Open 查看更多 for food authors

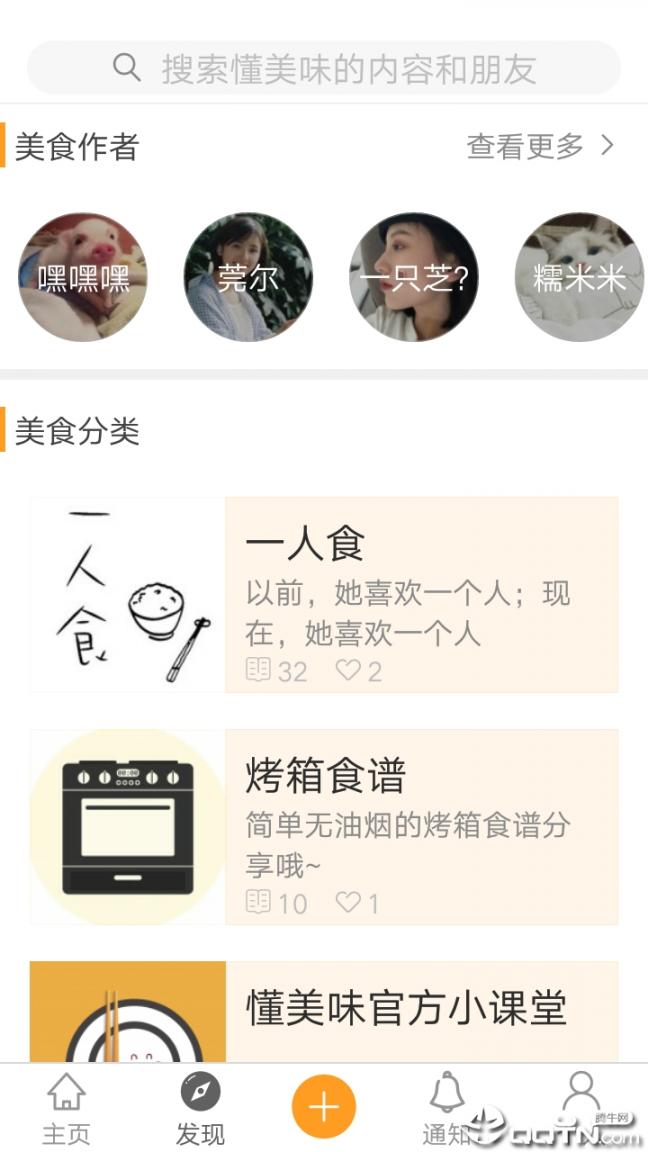click(540, 147)
